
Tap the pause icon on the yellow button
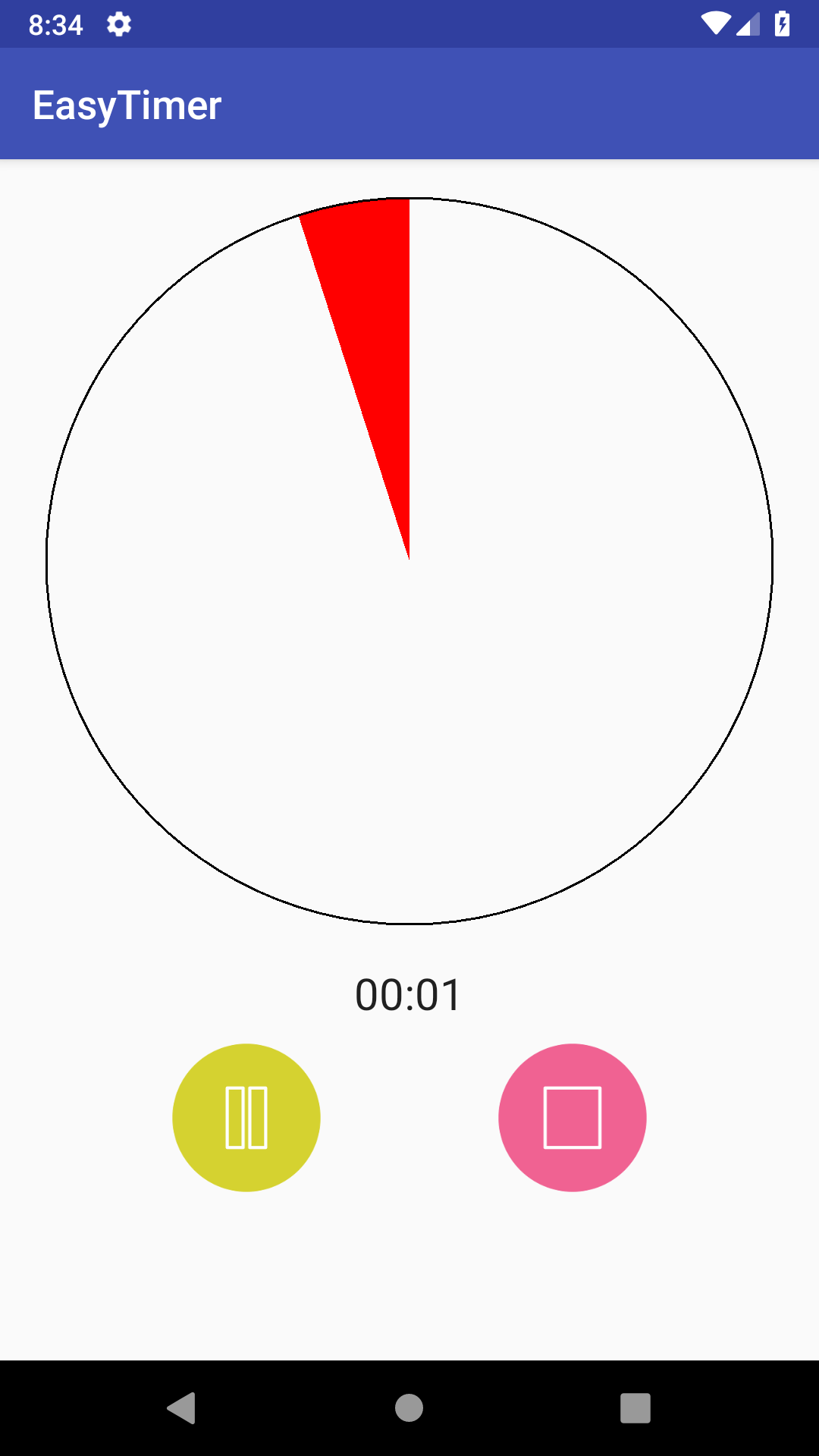[246, 1117]
